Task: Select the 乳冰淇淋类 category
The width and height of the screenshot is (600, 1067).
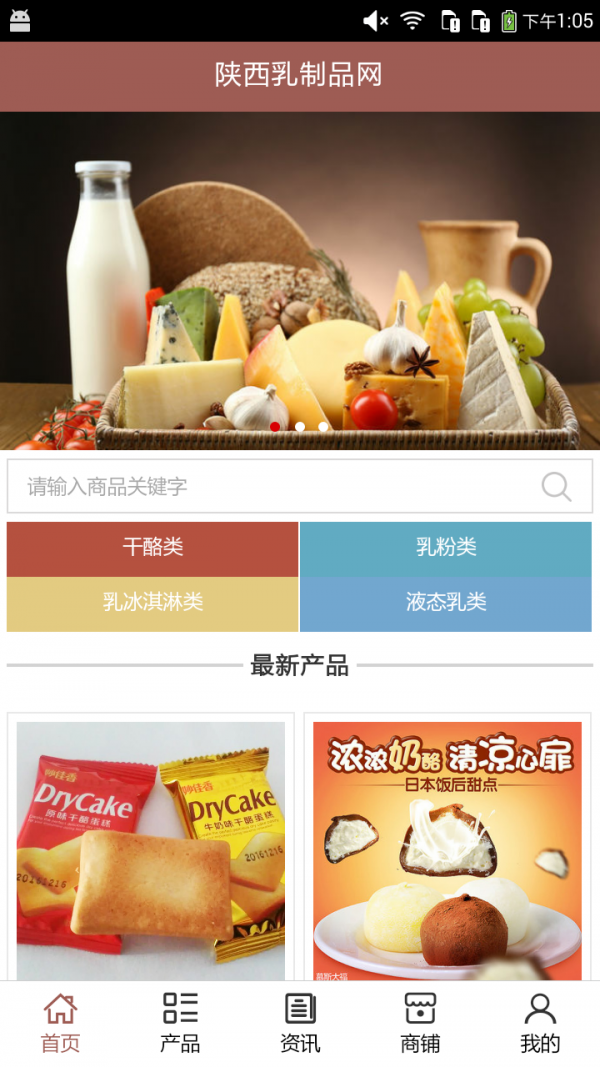Action: pyautogui.click(x=152, y=603)
